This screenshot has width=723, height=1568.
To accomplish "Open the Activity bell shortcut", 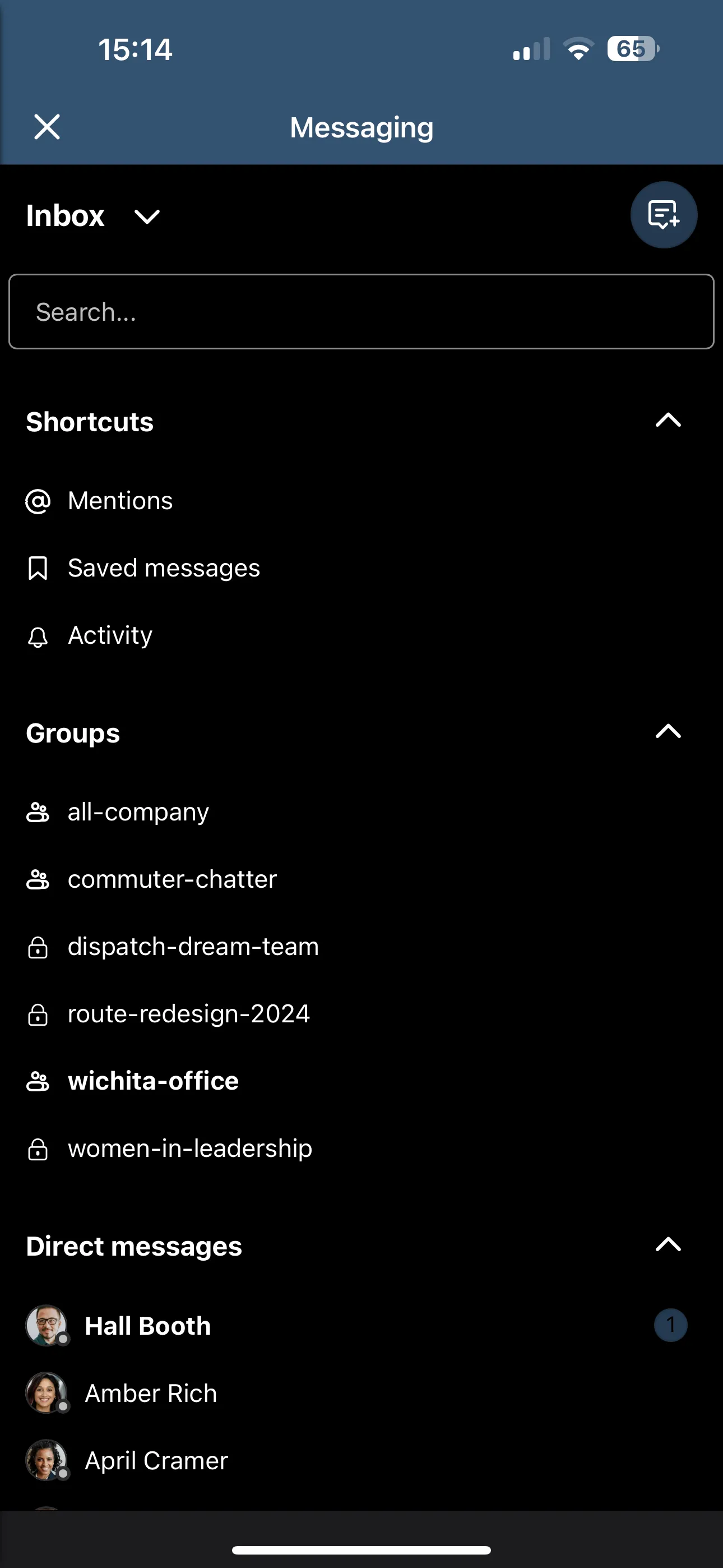I will pyautogui.click(x=110, y=635).
